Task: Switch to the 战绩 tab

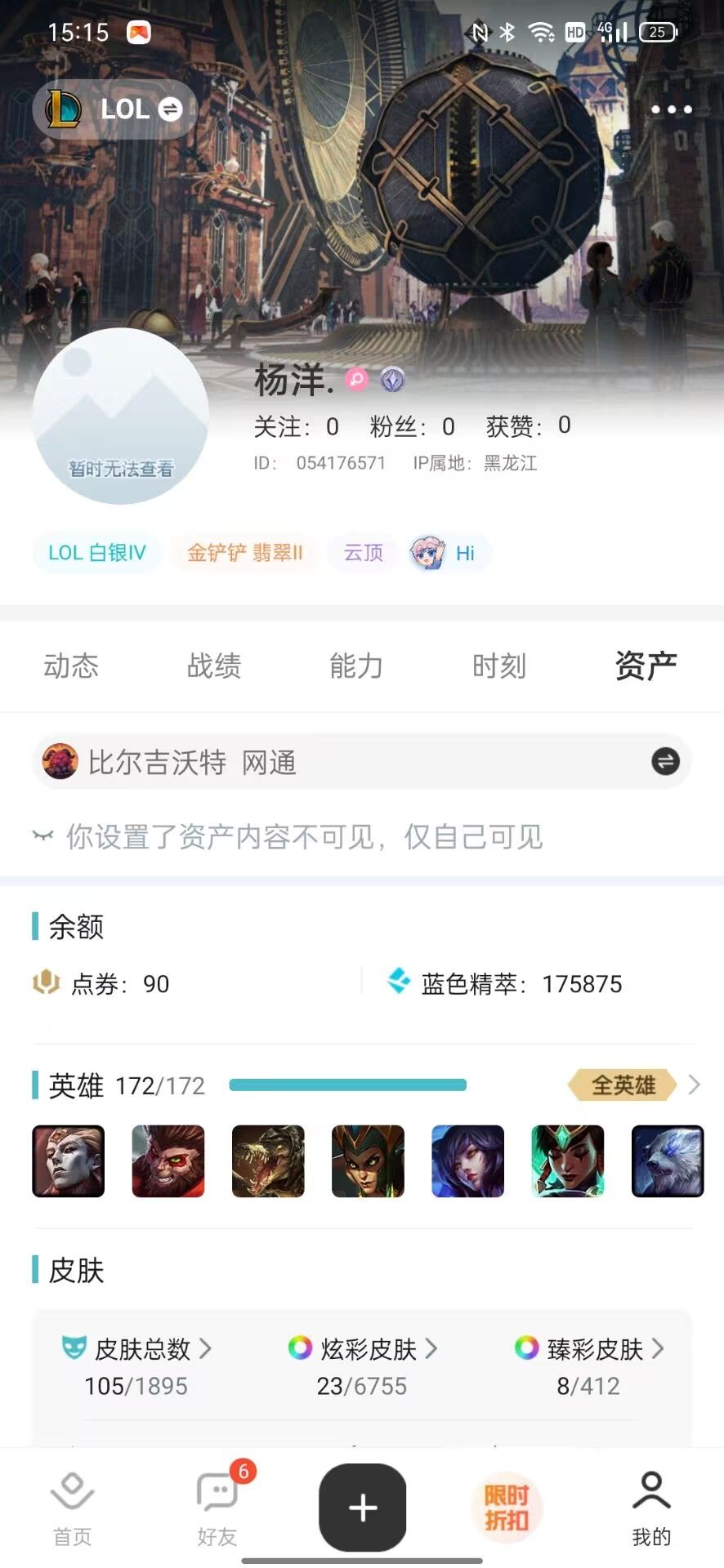Action: coord(214,666)
